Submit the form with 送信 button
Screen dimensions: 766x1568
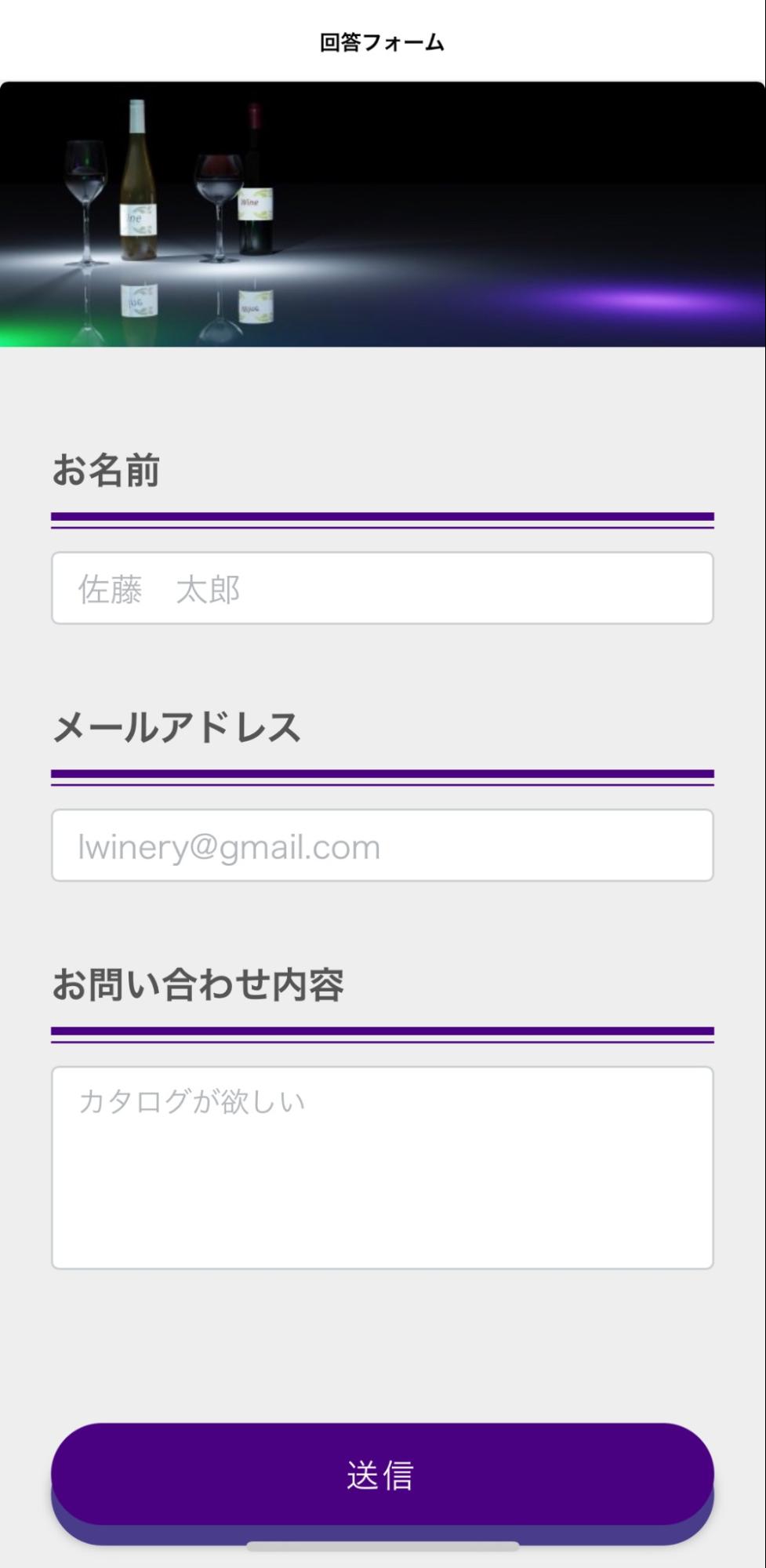point(383,1475)
